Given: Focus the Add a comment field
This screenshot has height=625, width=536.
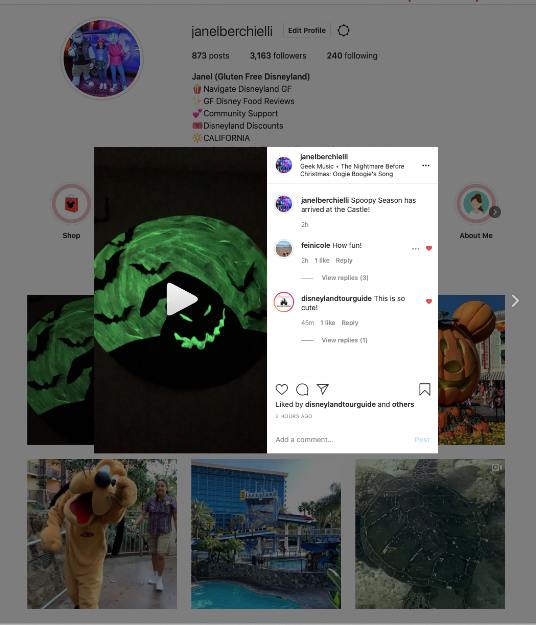Looking at the screenshot, I should (343, 439).
